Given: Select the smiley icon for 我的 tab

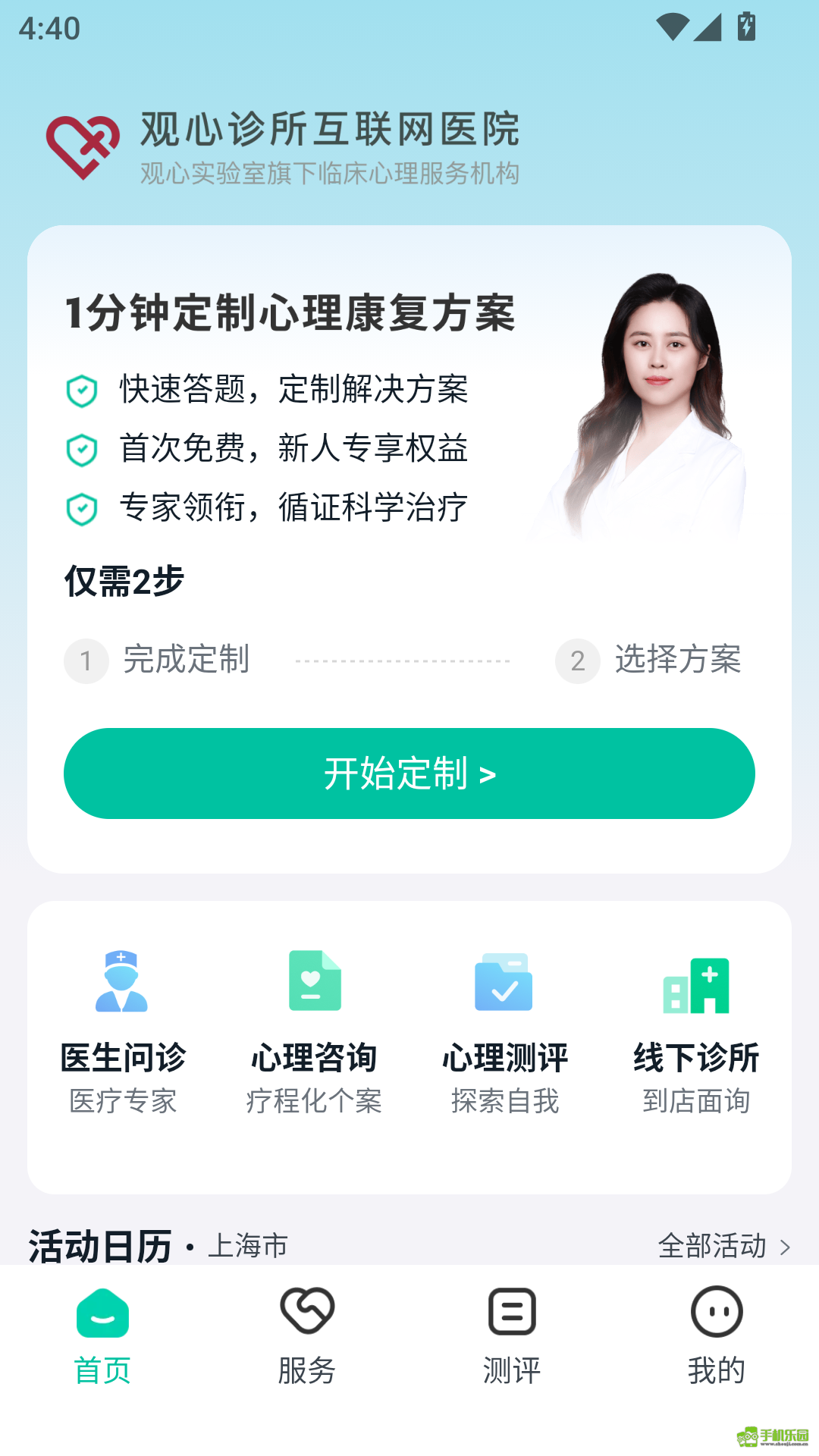Looking at the screenshot, I should 716,1309.
